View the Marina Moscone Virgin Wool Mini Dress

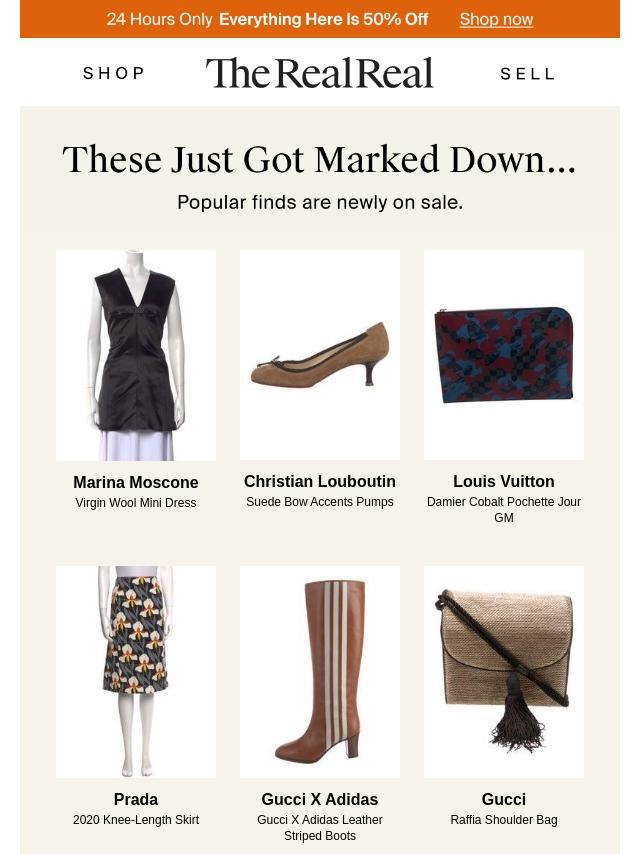[136, 356]
